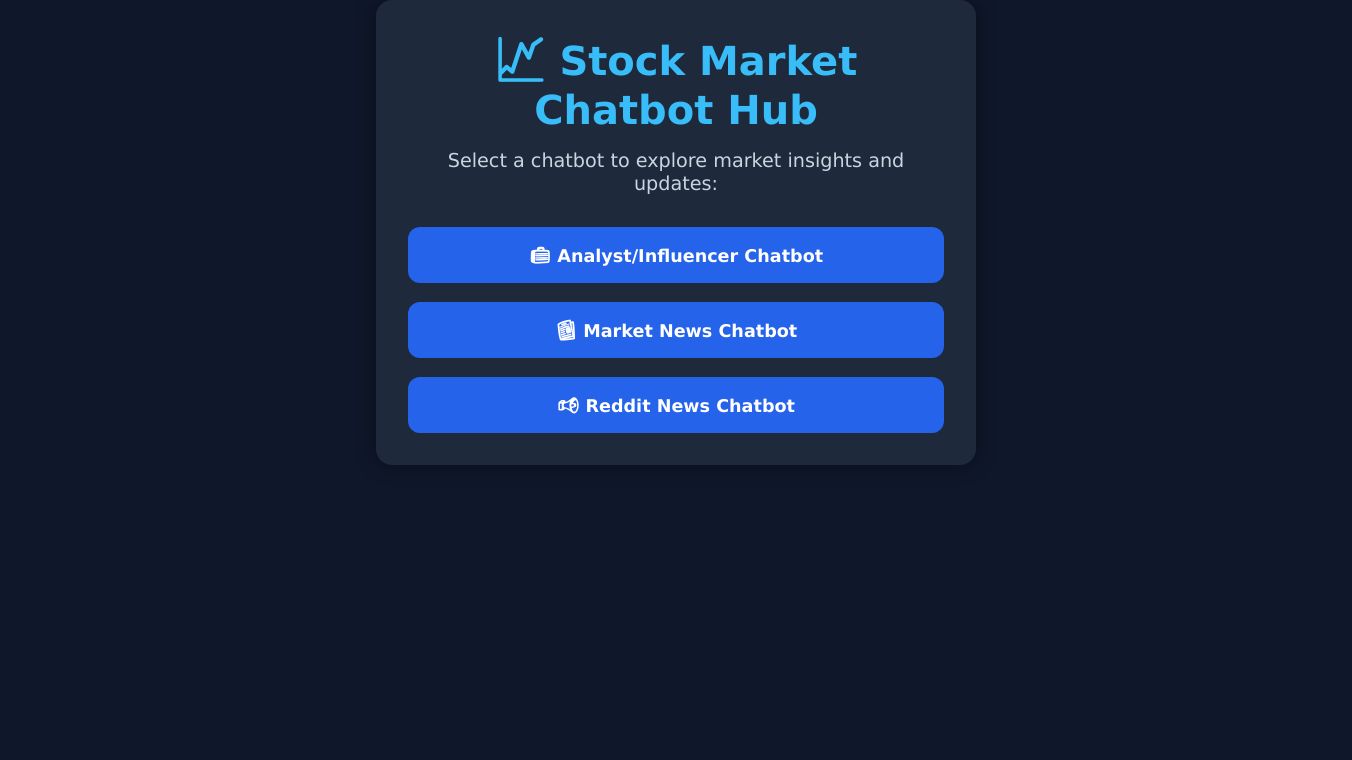The height and width of the screenshot is (760, 1352).
Task: Open the Analyst/Influencer Chatbot
Action: [676, 255]
